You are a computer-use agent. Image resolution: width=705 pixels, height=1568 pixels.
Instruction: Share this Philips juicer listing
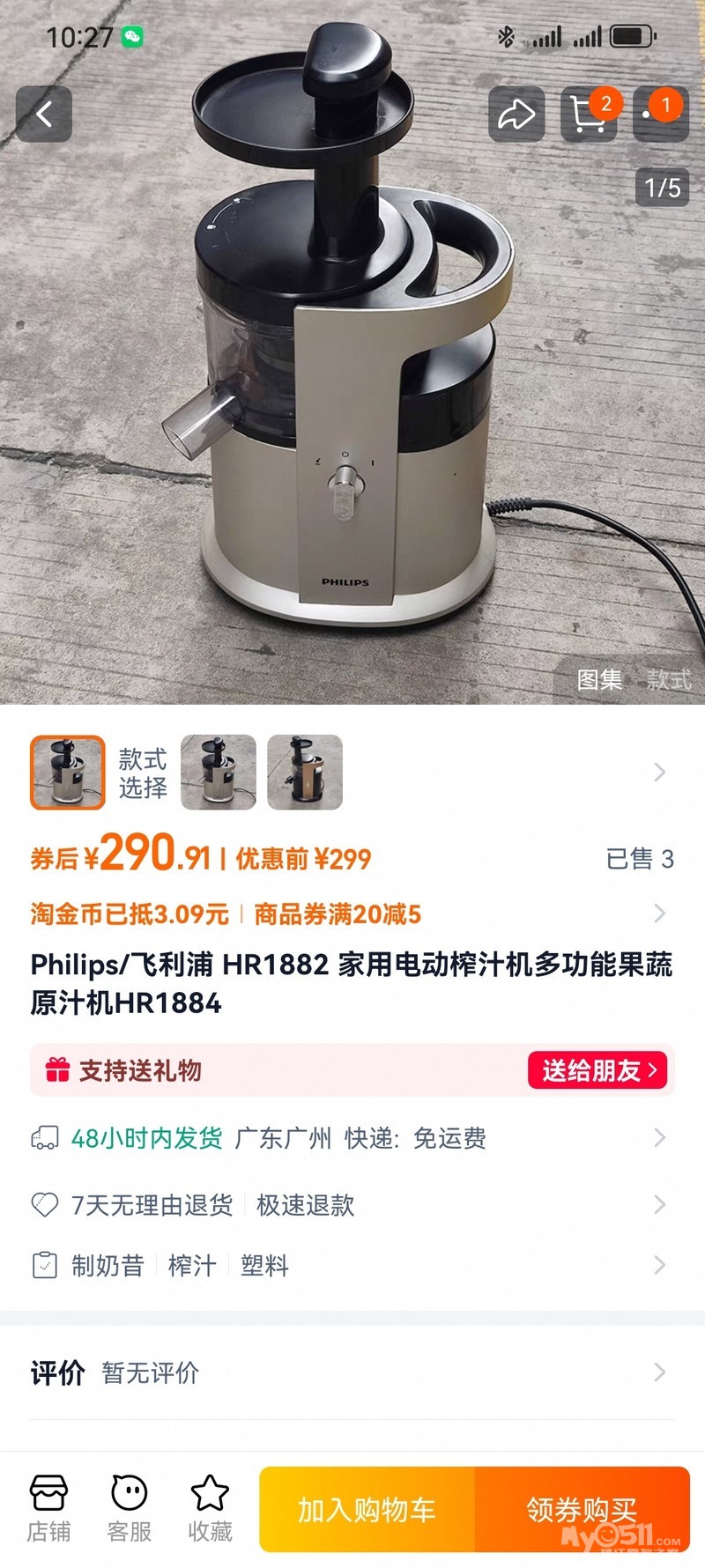pyautogui.click(x=516, y=114)
